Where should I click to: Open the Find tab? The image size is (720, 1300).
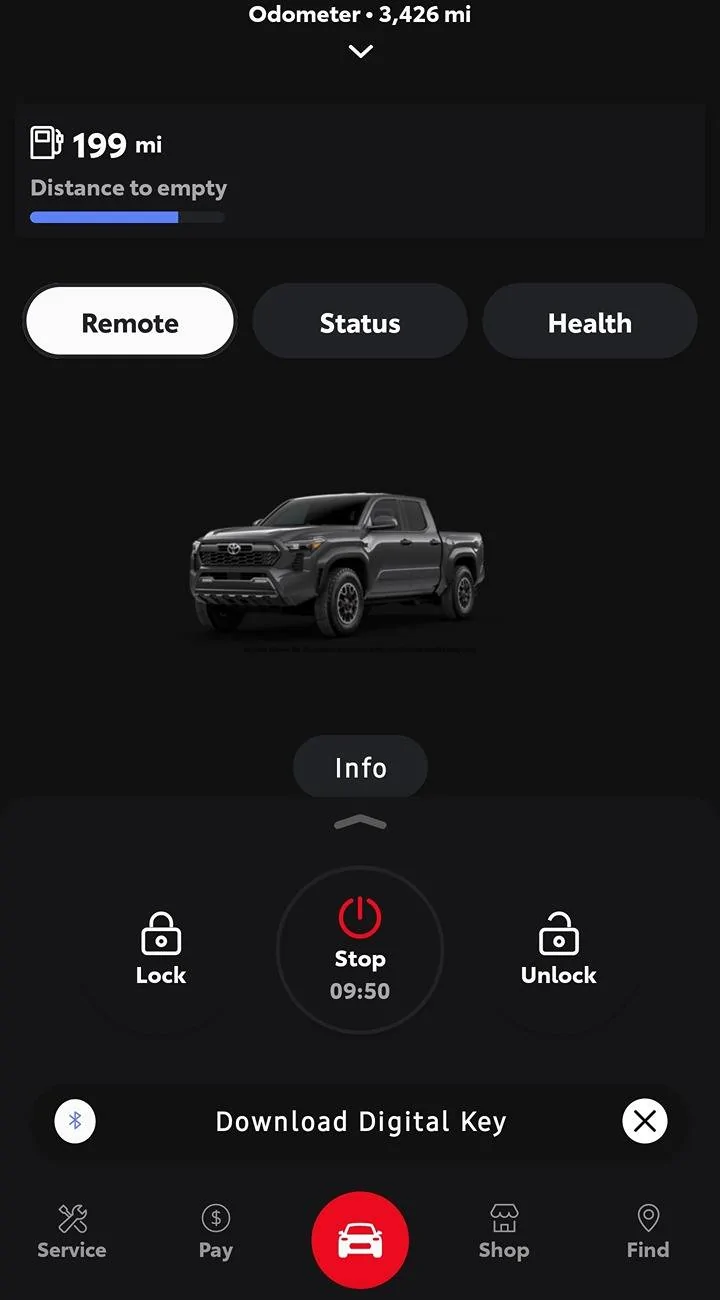(648, 1232)
